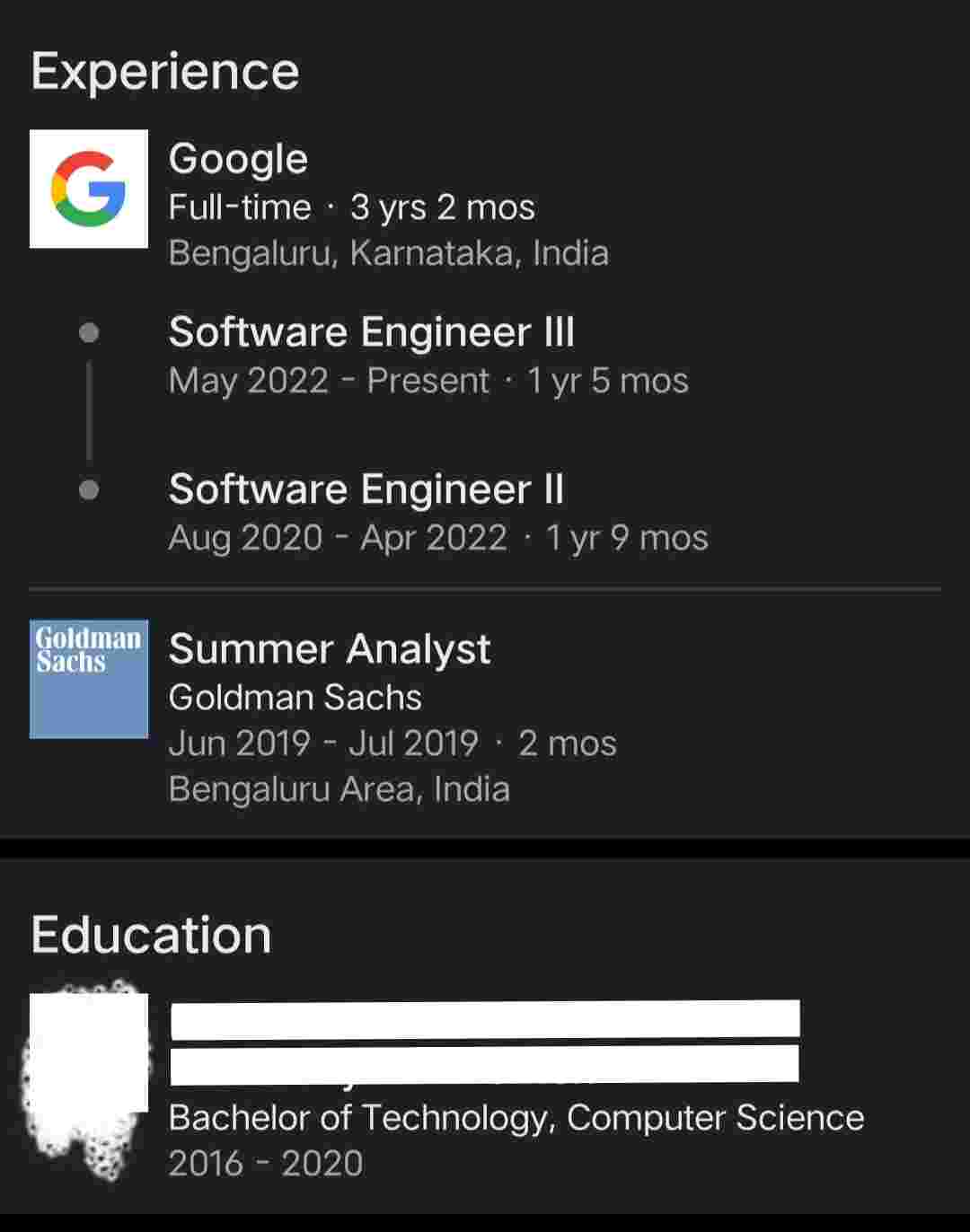Open the Google company page link
The width and height of the screenshot is (970, 1232).
coord(238,159)
